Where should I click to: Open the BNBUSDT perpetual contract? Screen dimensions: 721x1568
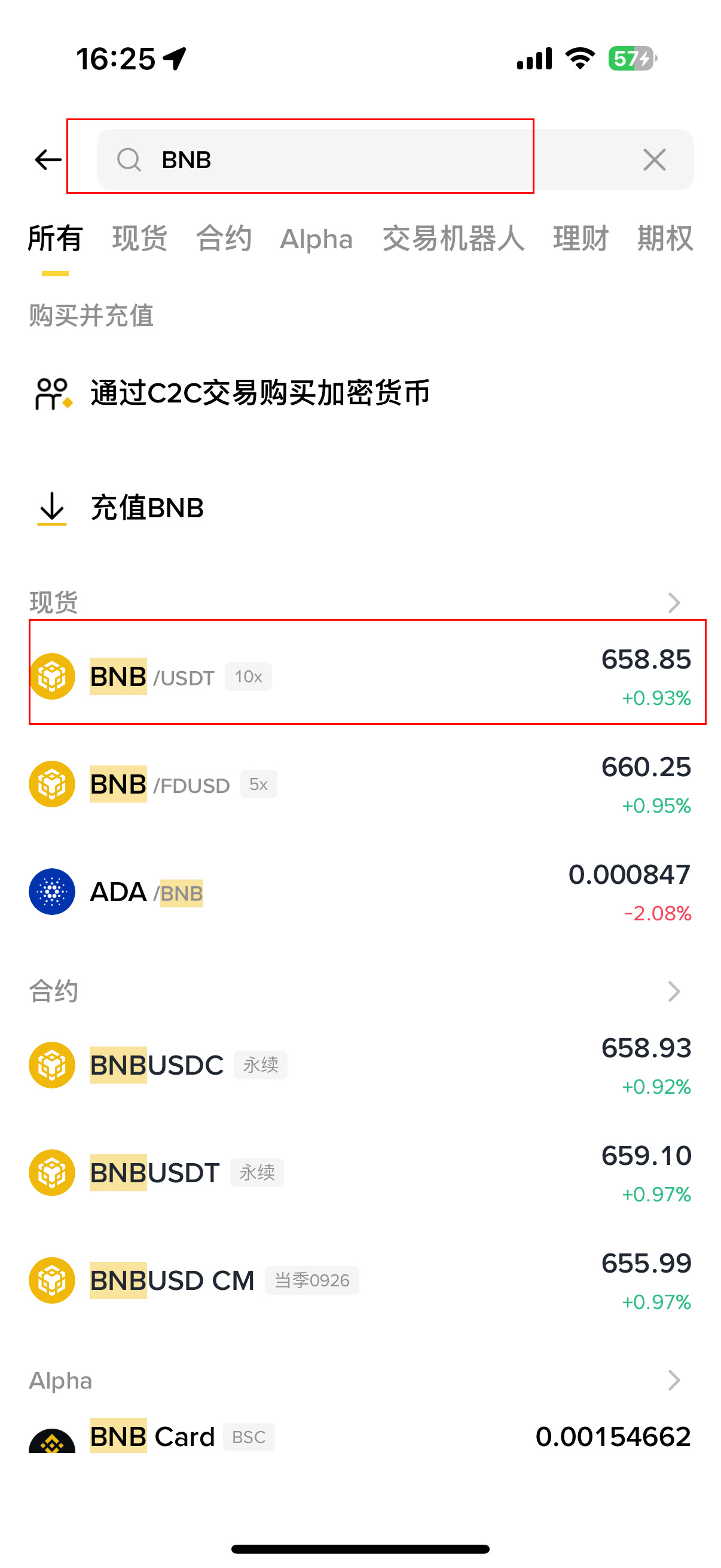point(360,1173)
